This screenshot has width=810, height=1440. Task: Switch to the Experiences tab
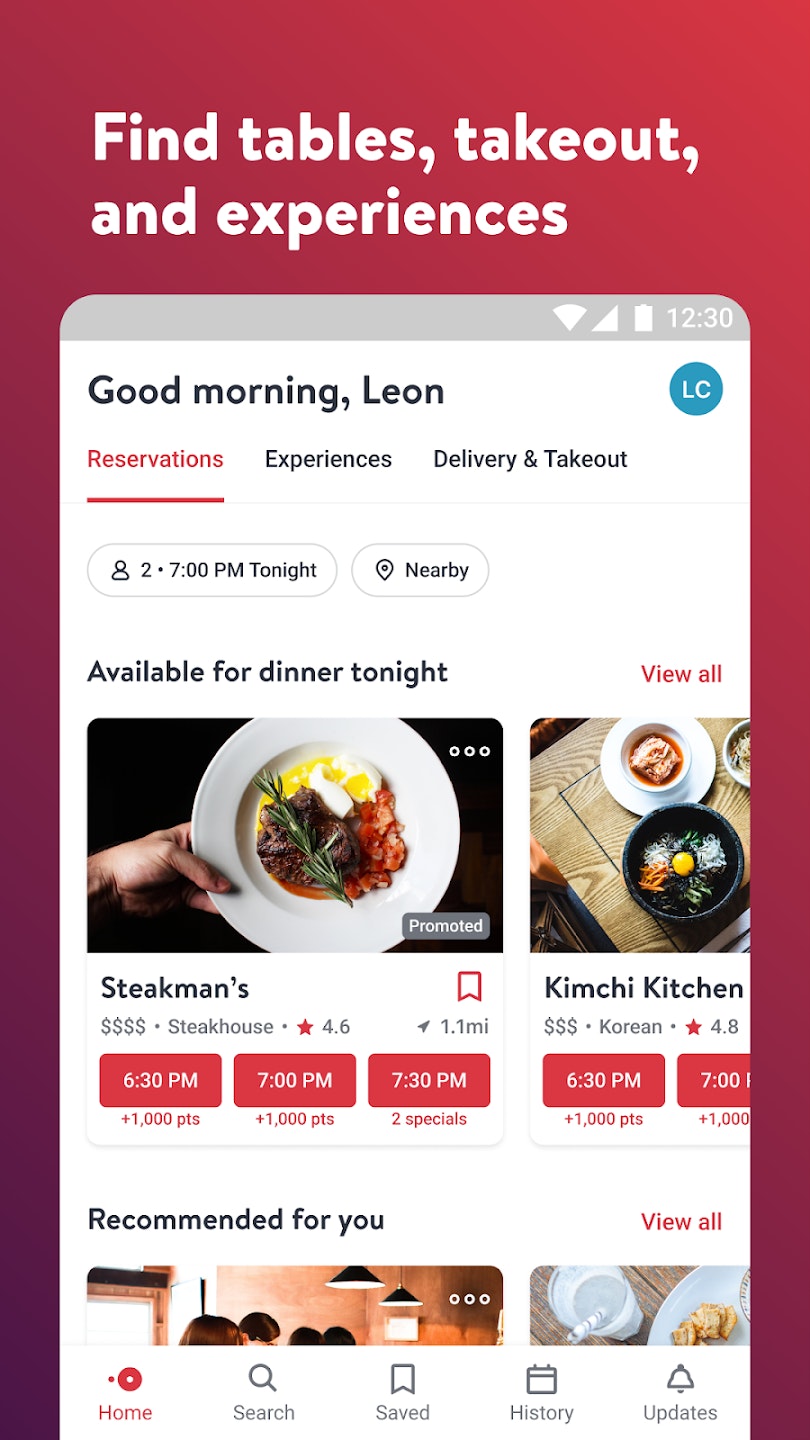coord(328,459)
